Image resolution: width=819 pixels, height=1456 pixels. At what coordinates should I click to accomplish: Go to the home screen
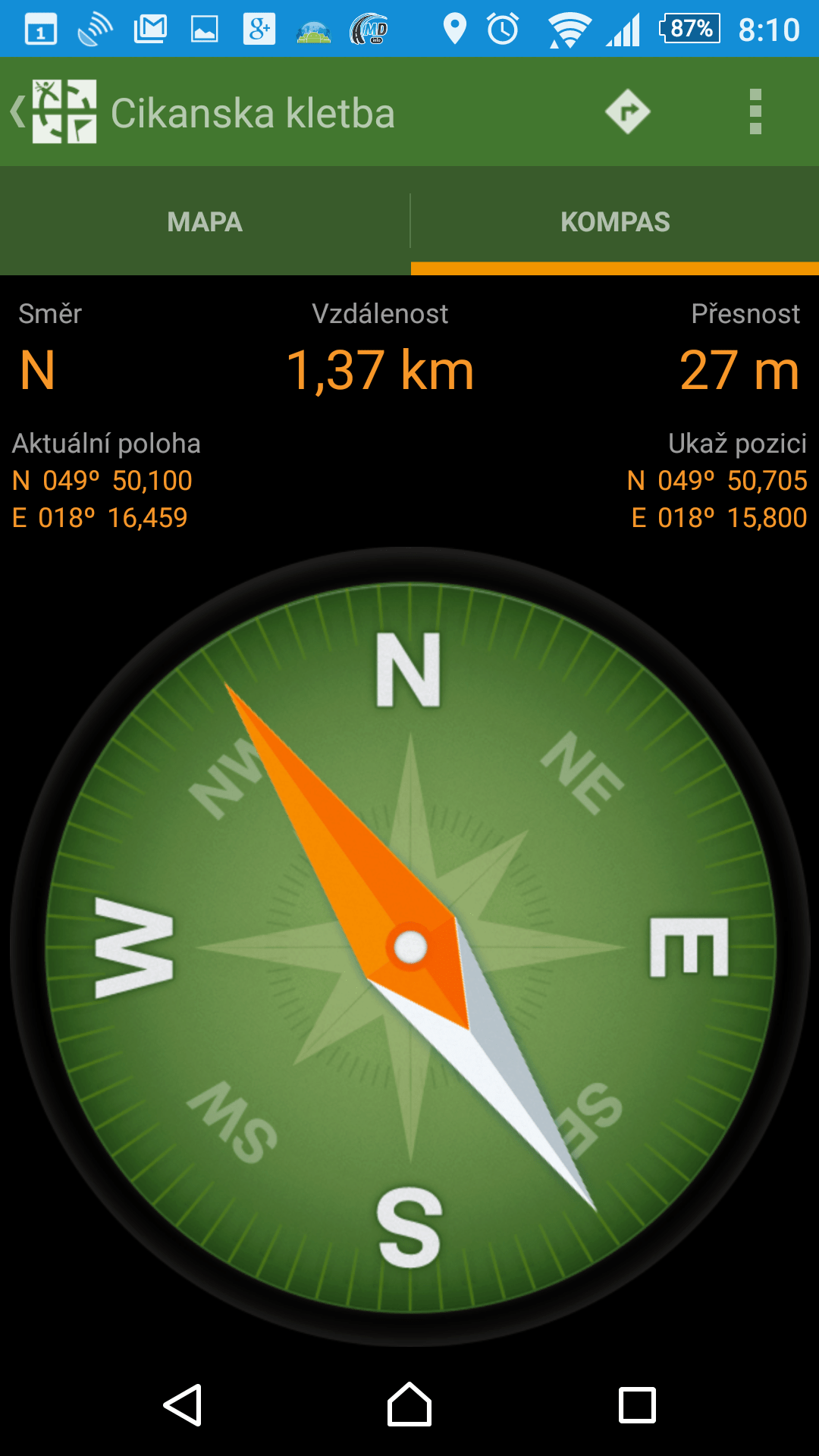click(x=409, y=1405)
